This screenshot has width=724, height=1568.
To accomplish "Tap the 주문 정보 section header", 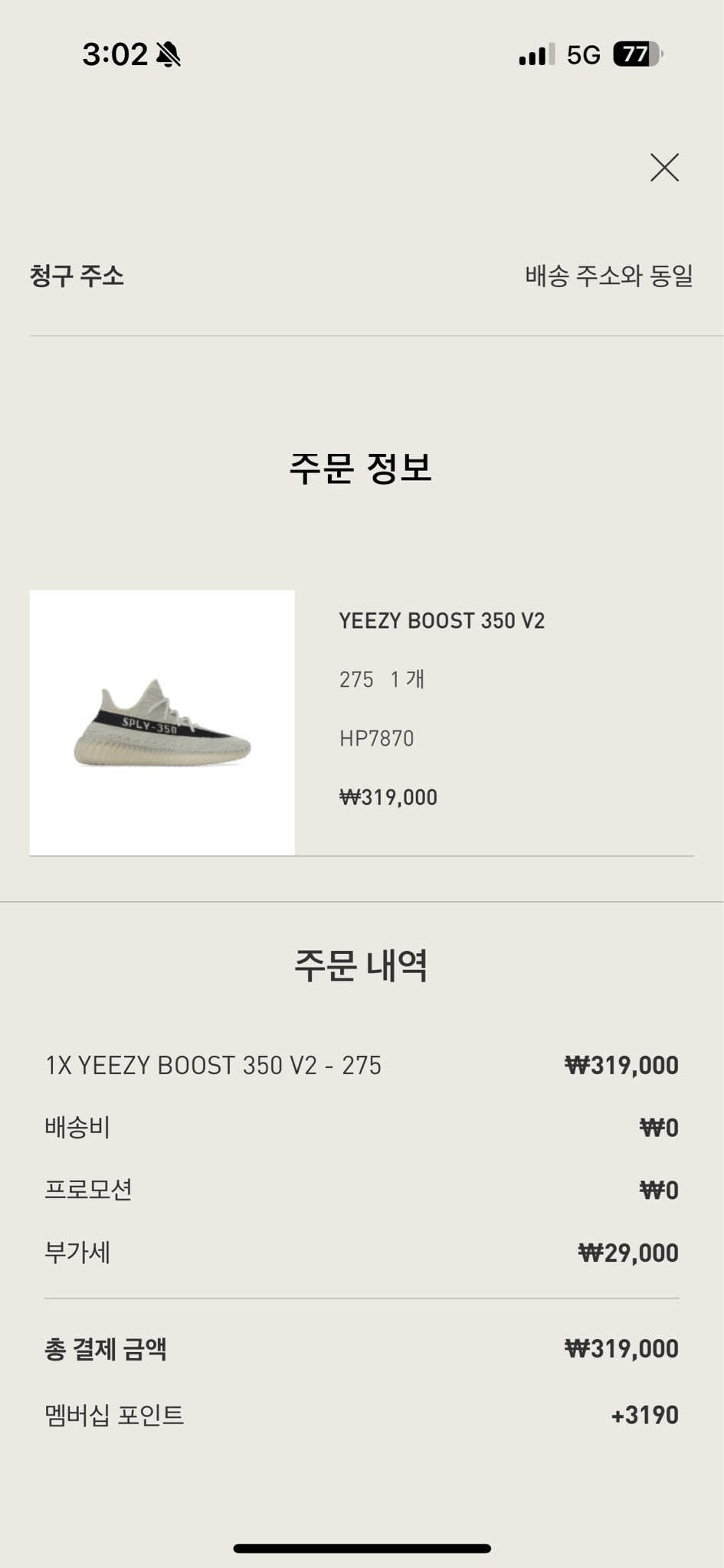I will [x=362, y=469].
